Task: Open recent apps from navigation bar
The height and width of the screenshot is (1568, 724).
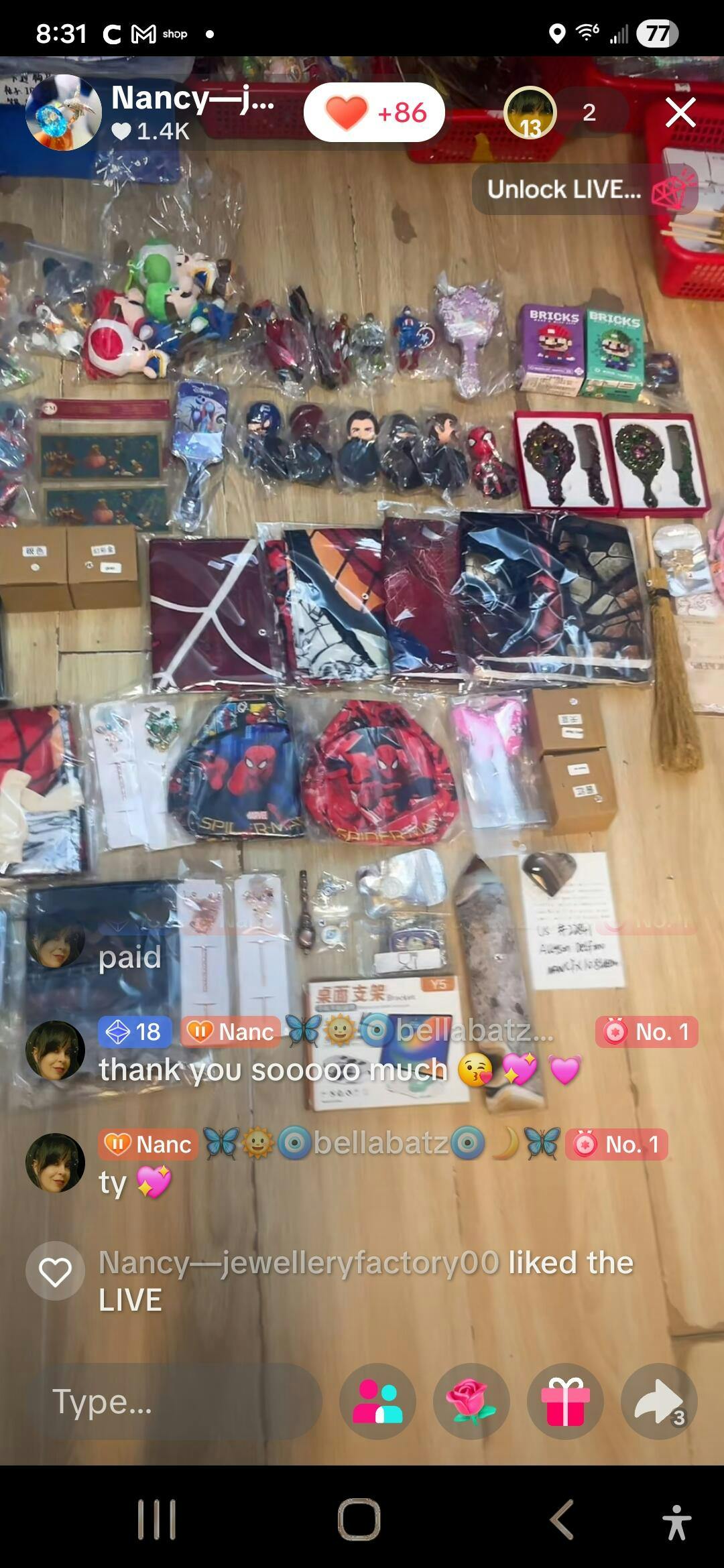Action: tap(156, 1519)
